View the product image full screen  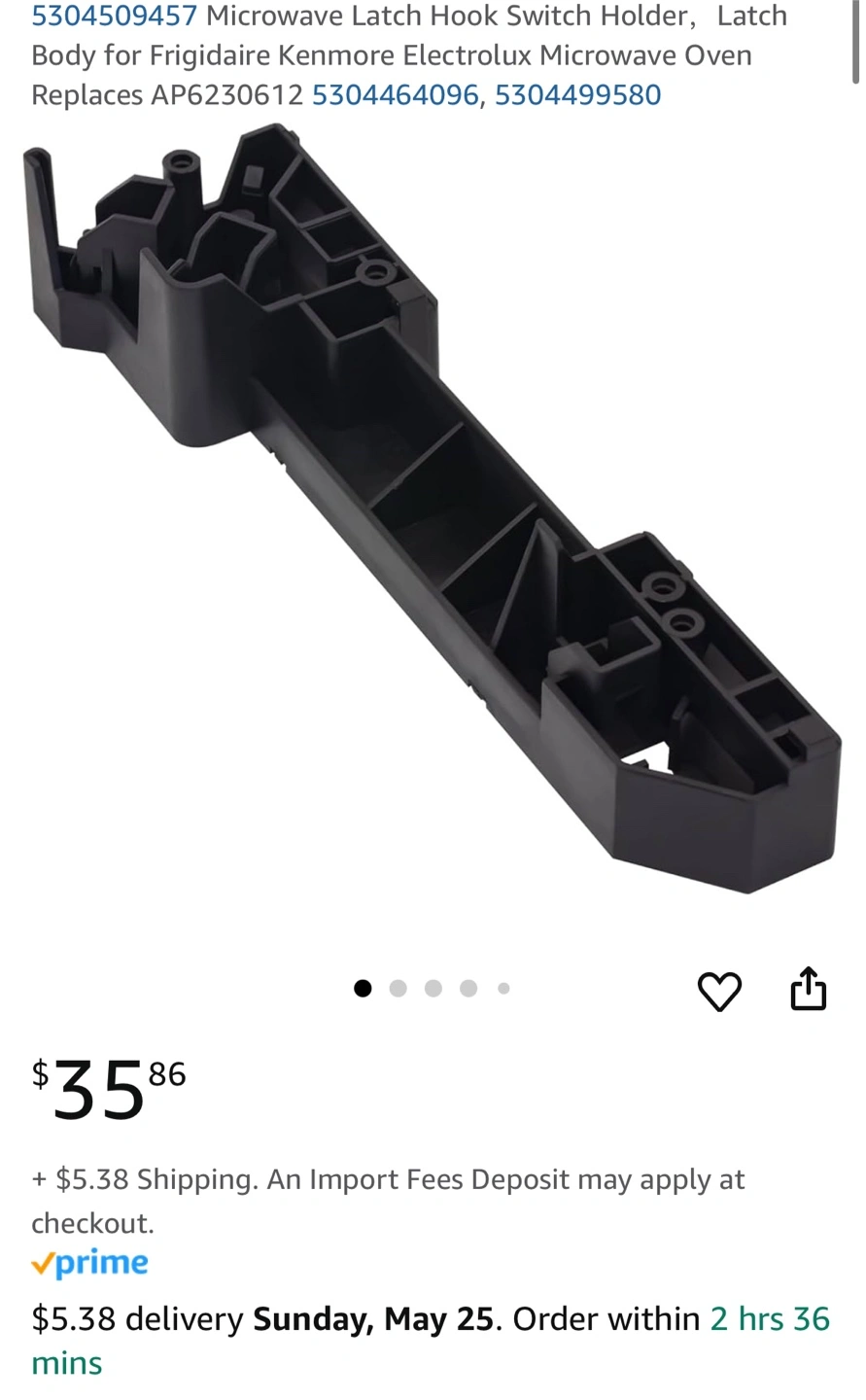click(433, 508)
